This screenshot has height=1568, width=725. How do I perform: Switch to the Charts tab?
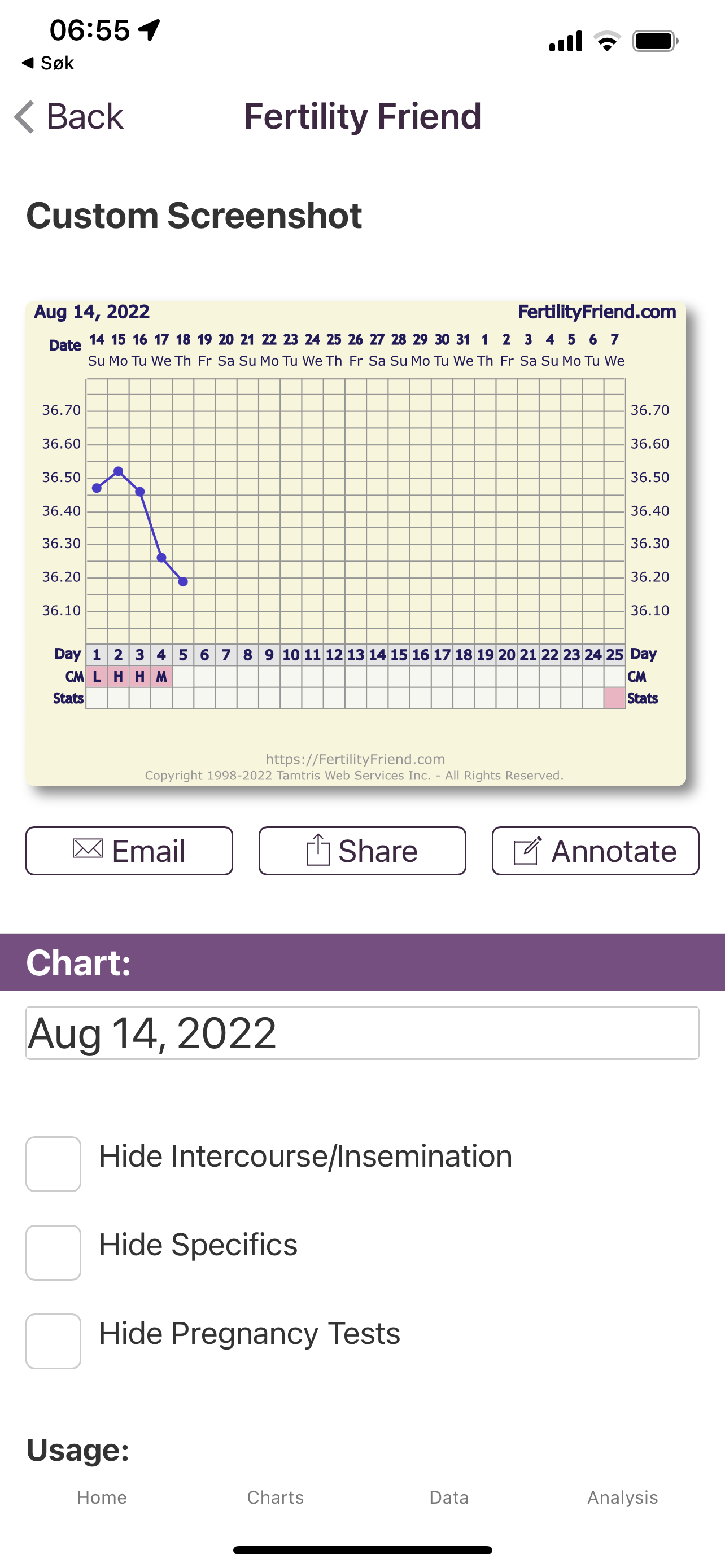(x=275, y=1497)
